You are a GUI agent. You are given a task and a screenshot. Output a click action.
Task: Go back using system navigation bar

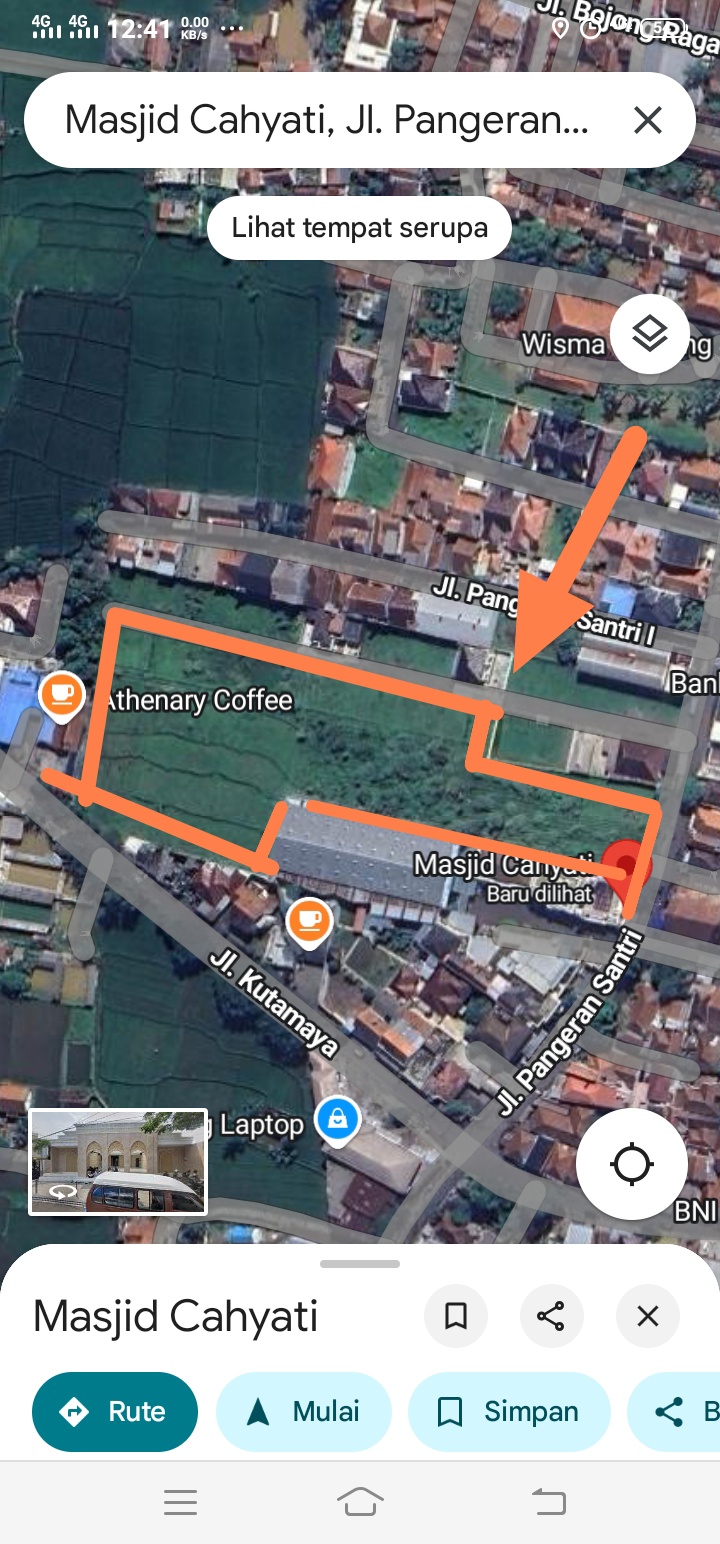pyautogui.click(x=548, y=1502)
